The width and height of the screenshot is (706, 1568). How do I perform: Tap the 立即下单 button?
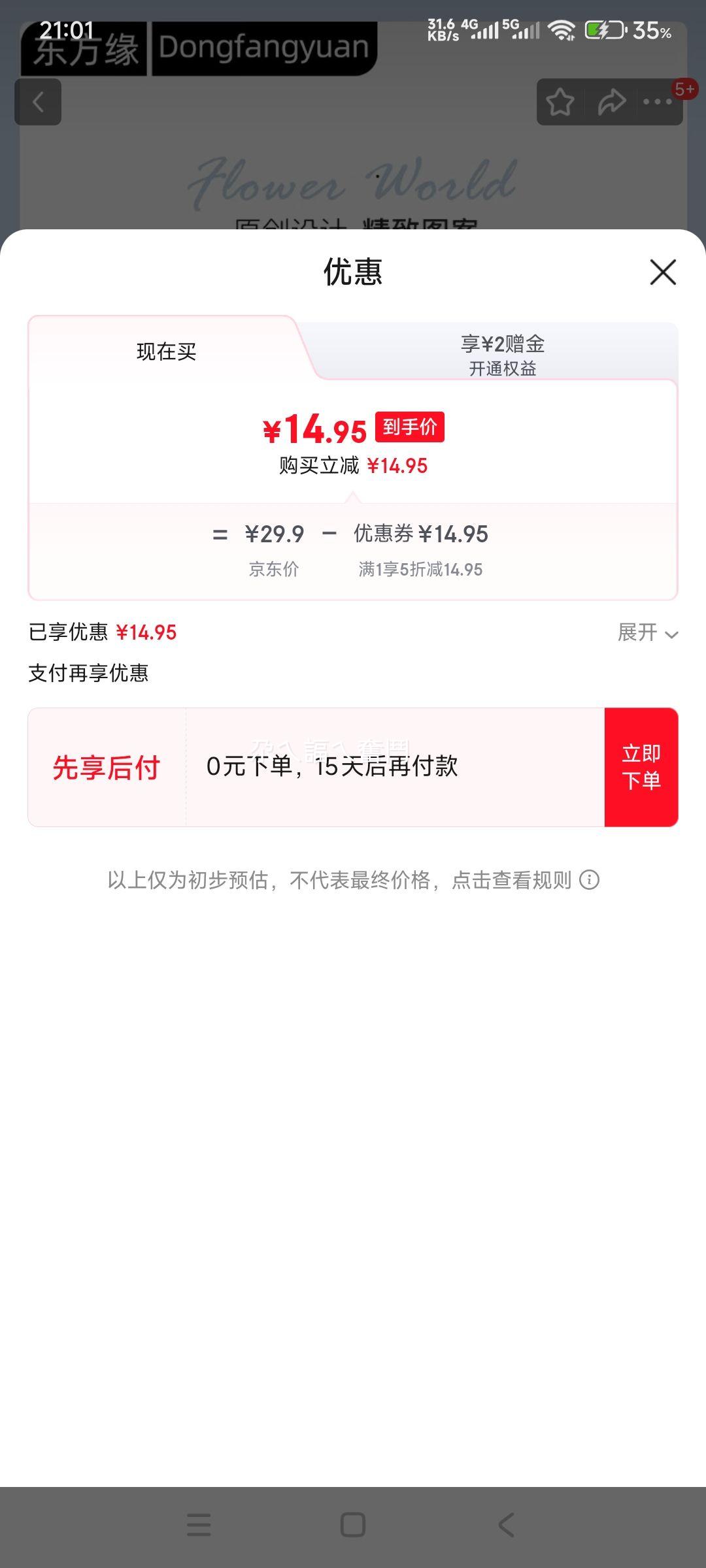(x=641, y=767)
